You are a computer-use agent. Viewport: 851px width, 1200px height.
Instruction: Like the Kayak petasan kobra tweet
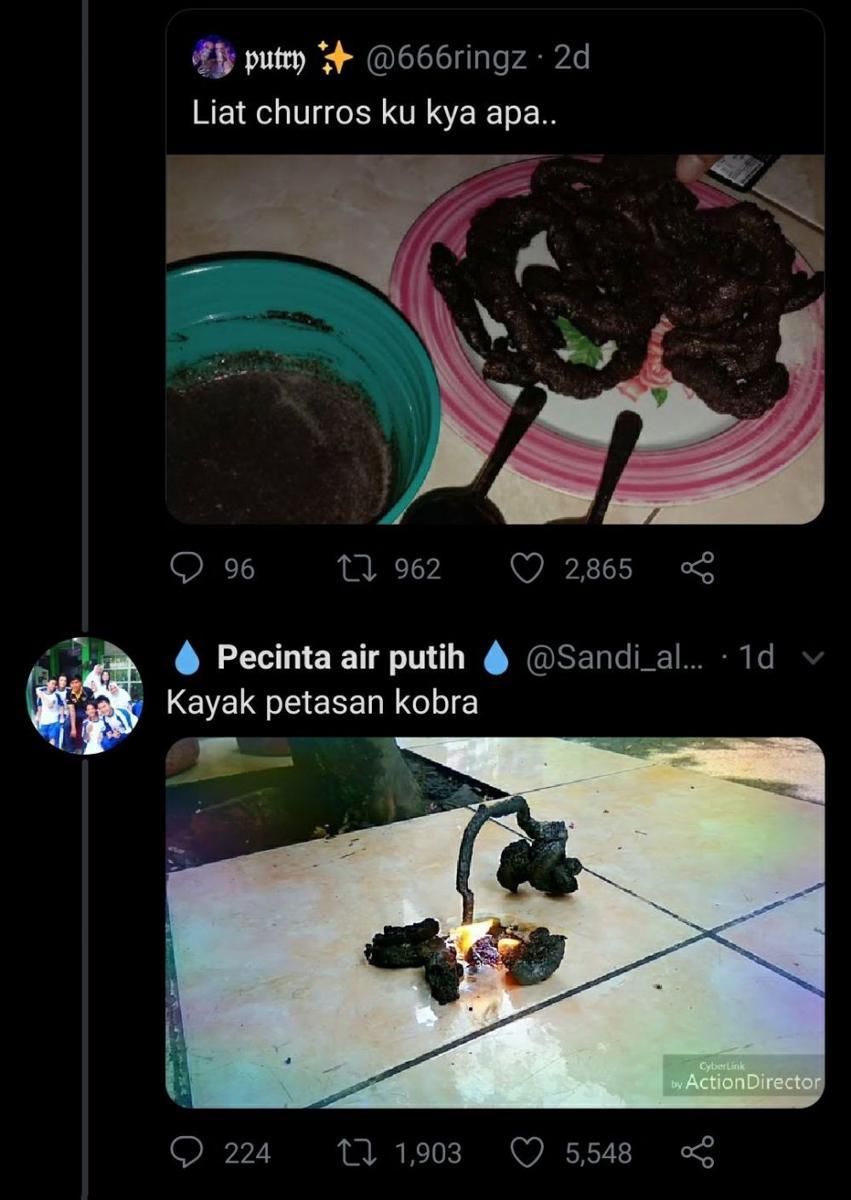(x=526, y=1153)
